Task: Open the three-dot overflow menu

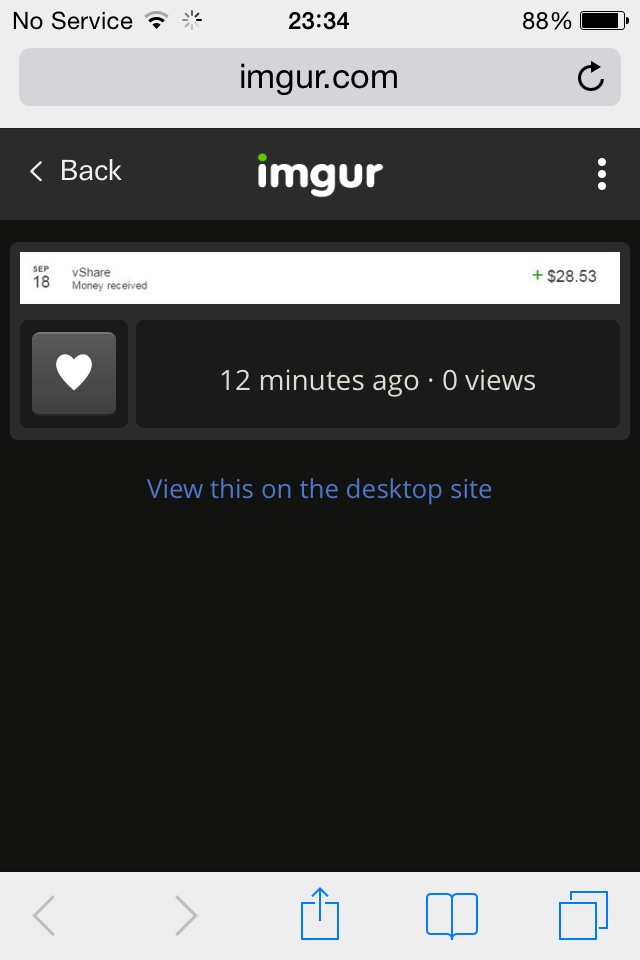Action: tap(601, 174)
